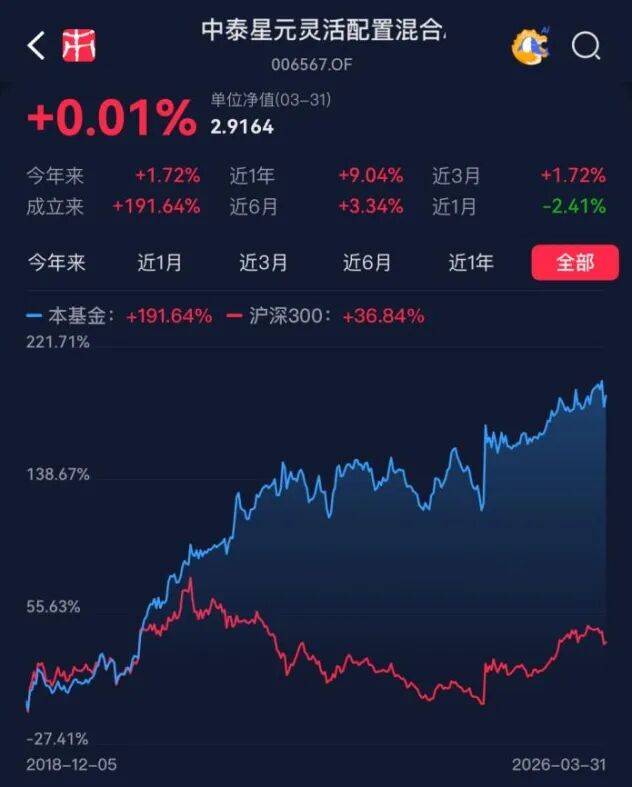Select the 近1月 chart range
Image resolution: width=632 pixels, height=787 pixels.
(x=160, y=263)
